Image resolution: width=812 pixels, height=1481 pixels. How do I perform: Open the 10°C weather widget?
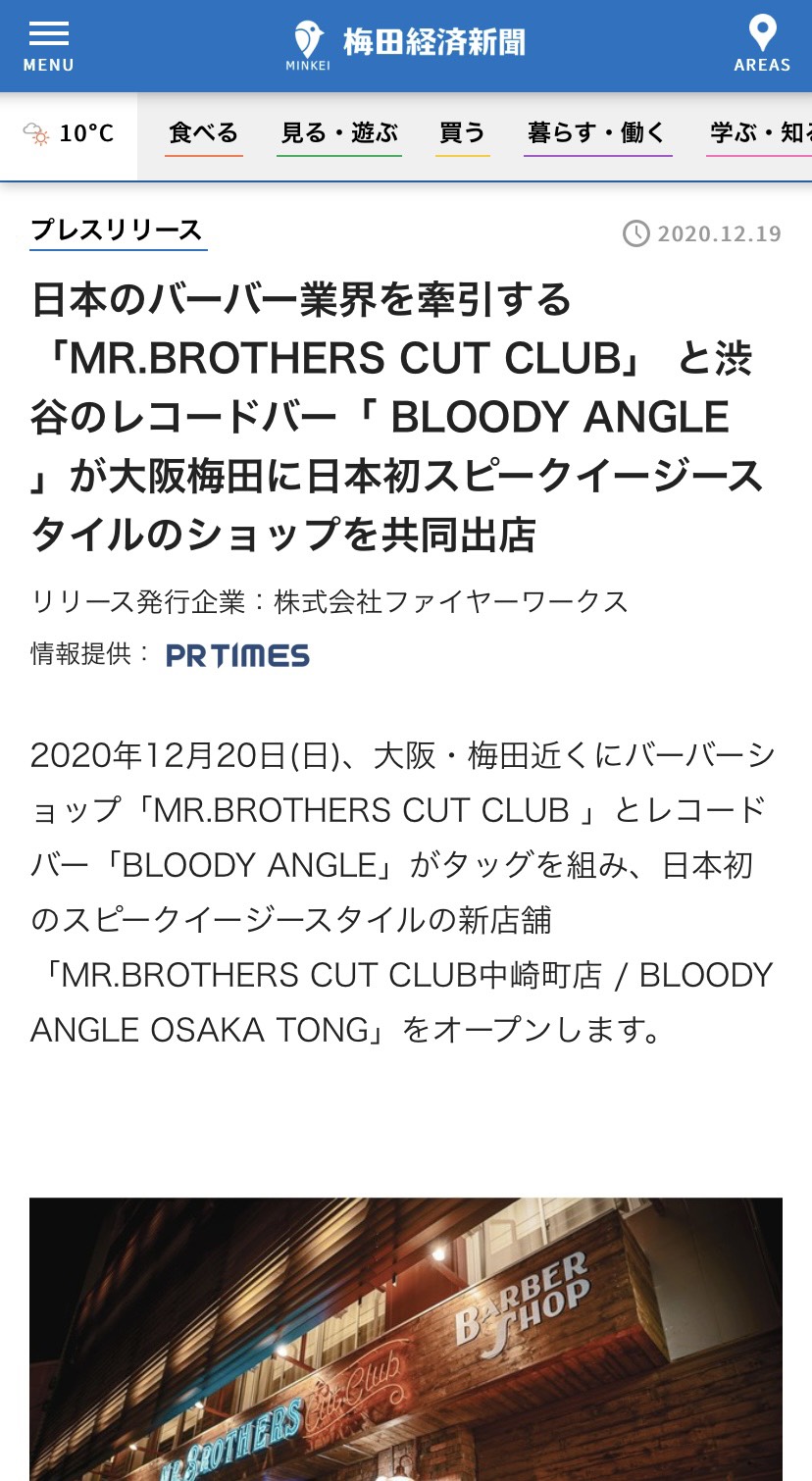point(69,133)
